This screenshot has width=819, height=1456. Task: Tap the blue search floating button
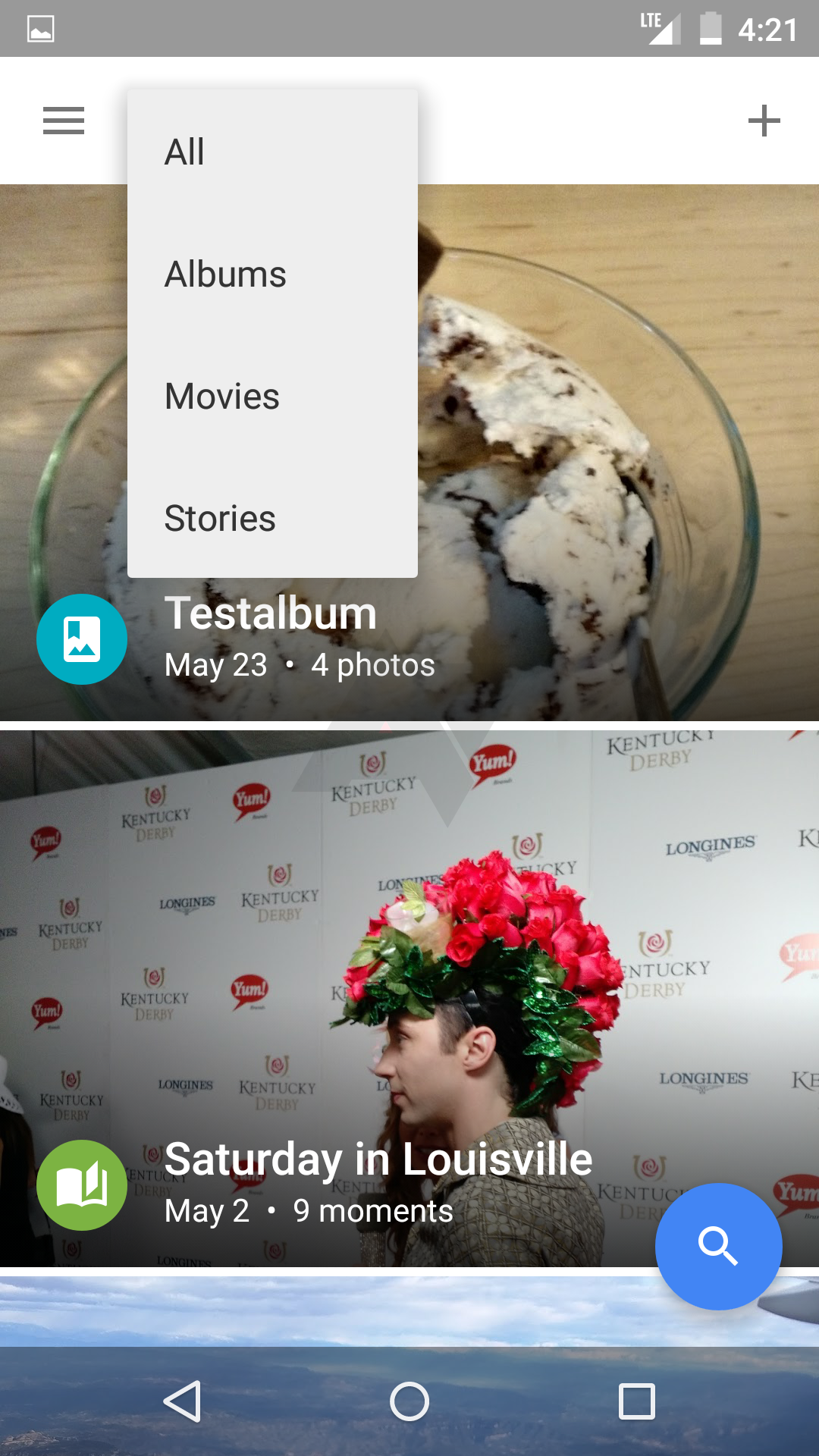[x=718, y=1246]
